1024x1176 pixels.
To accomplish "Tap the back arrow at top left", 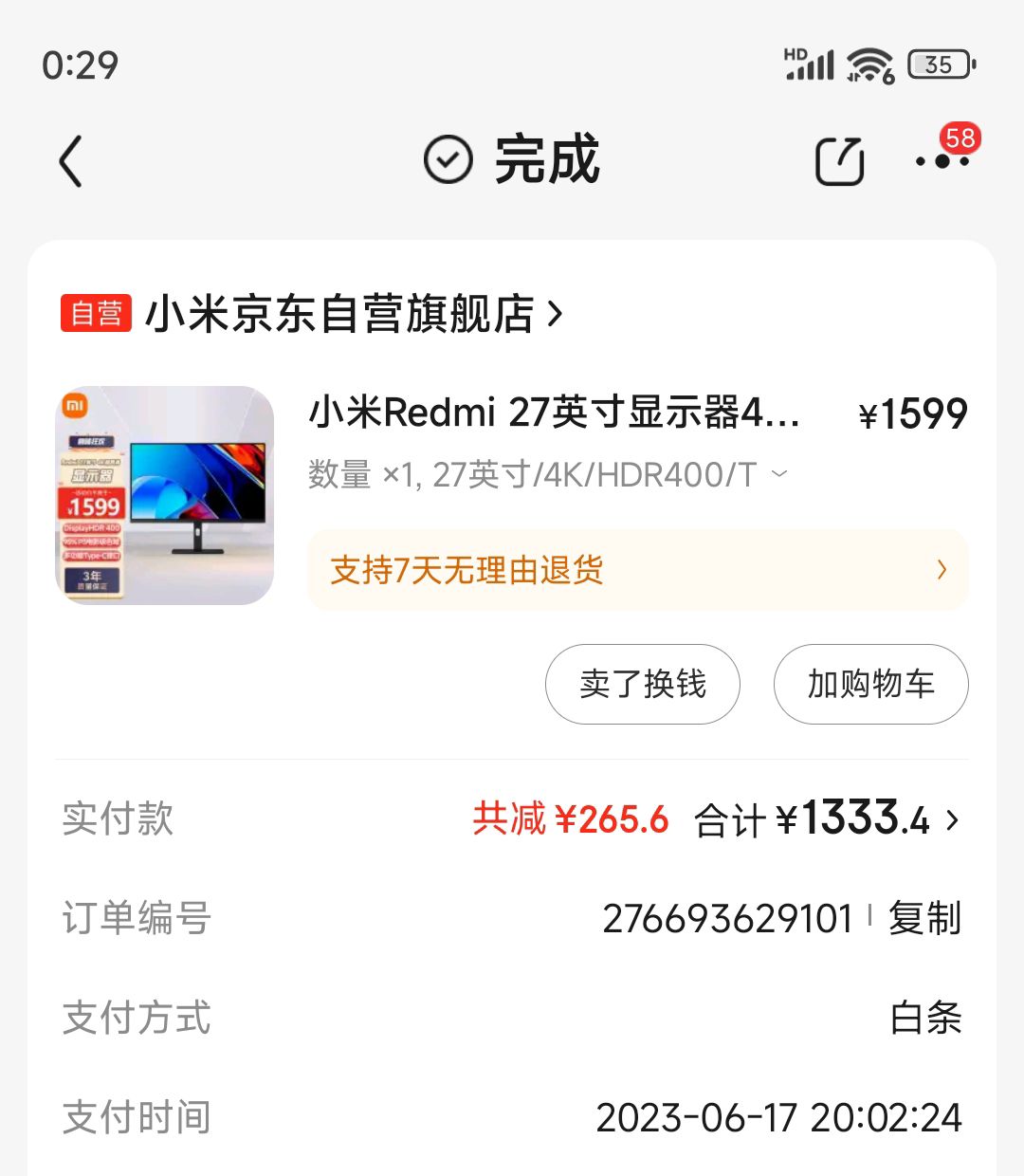I will [71, 160].
